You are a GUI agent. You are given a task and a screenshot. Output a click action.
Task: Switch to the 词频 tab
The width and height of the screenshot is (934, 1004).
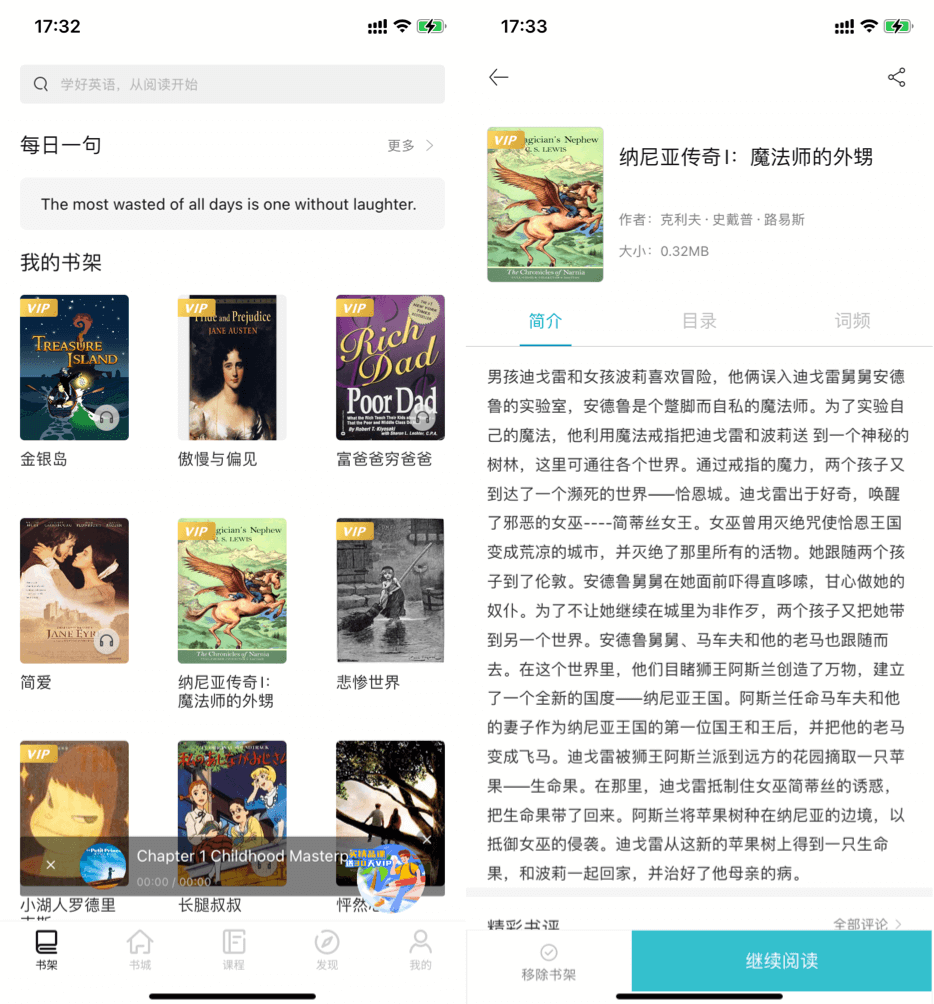tap(852, 321)
